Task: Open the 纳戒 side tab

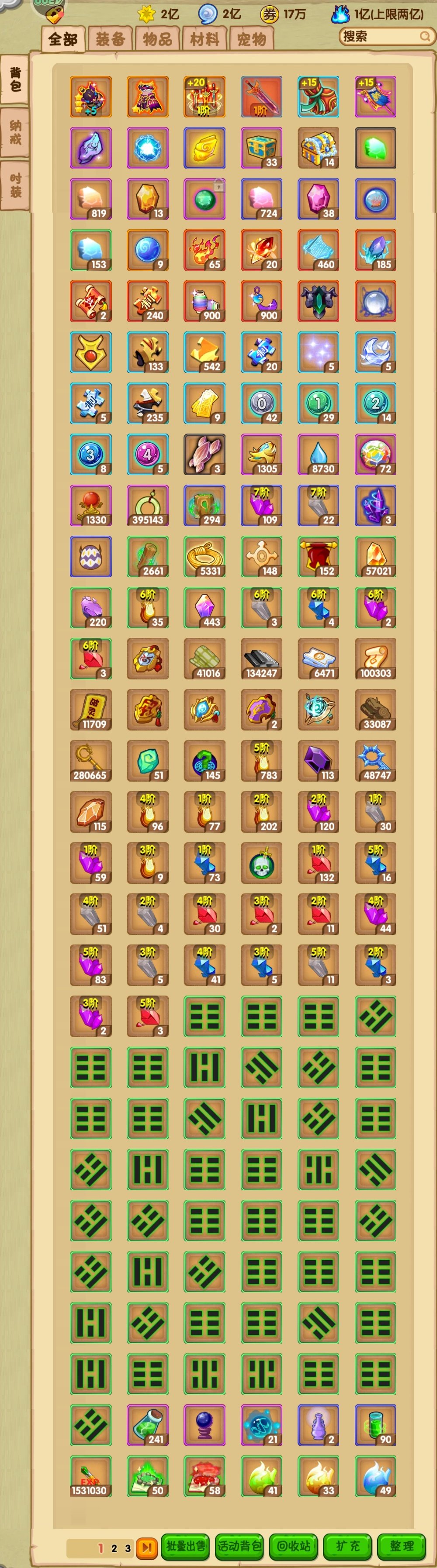Action: point(15,133)
